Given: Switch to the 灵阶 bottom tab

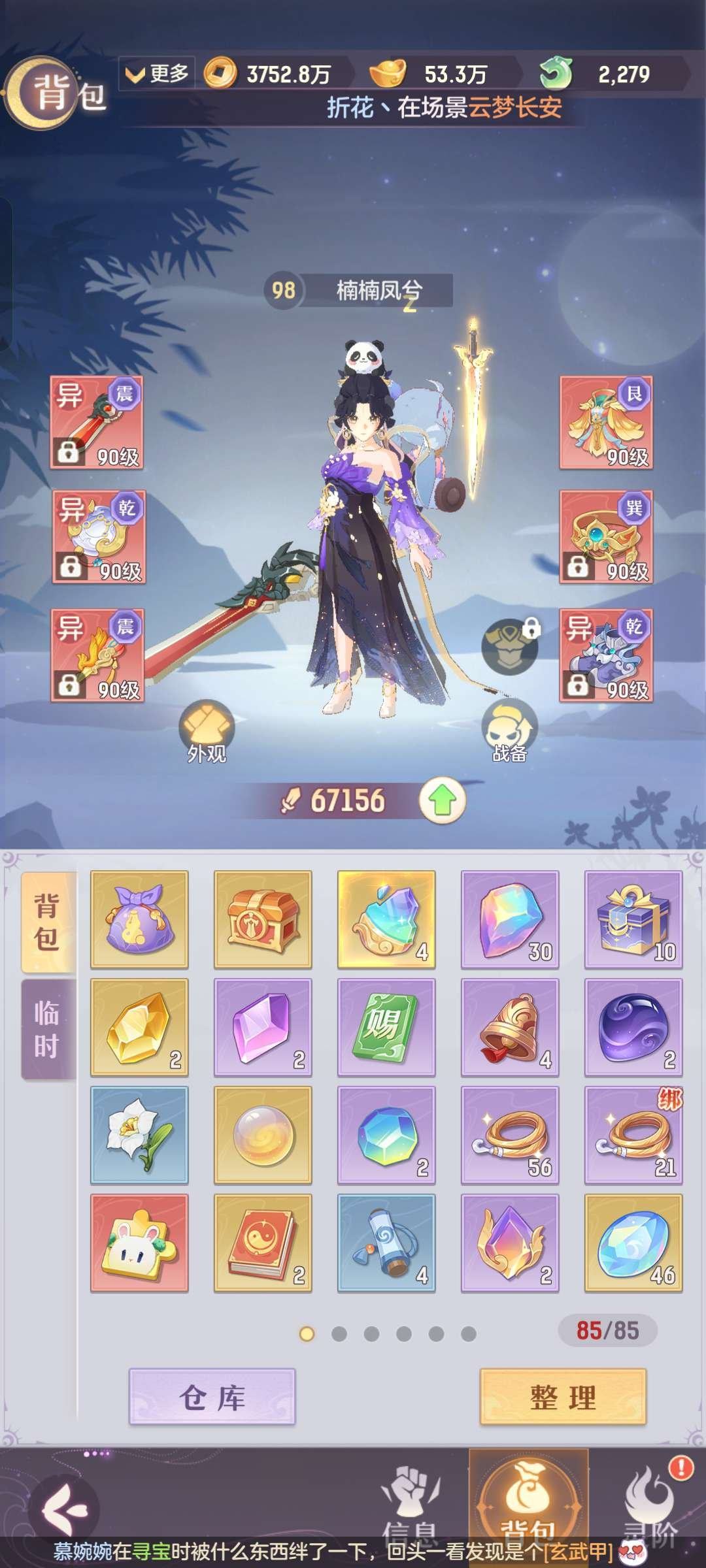Looking at the screenshot, I should pos(650,1503).
